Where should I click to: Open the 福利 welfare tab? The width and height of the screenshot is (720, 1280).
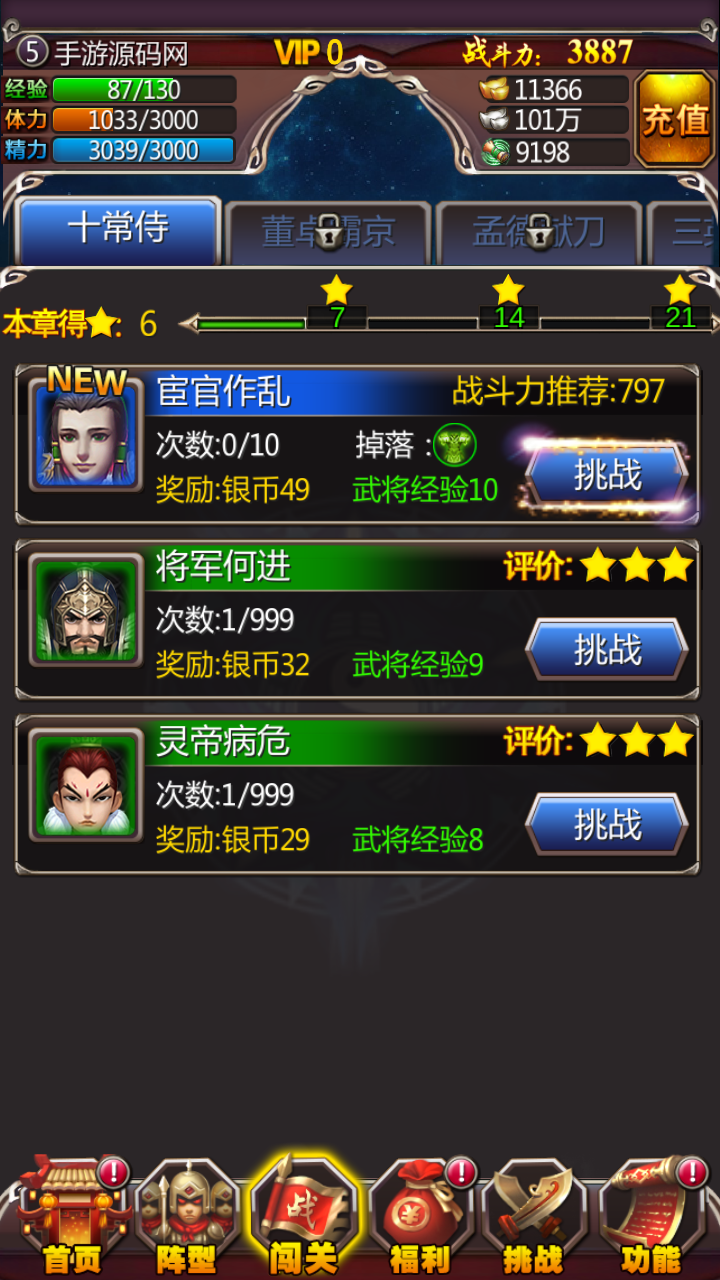tap(418, 1217)
